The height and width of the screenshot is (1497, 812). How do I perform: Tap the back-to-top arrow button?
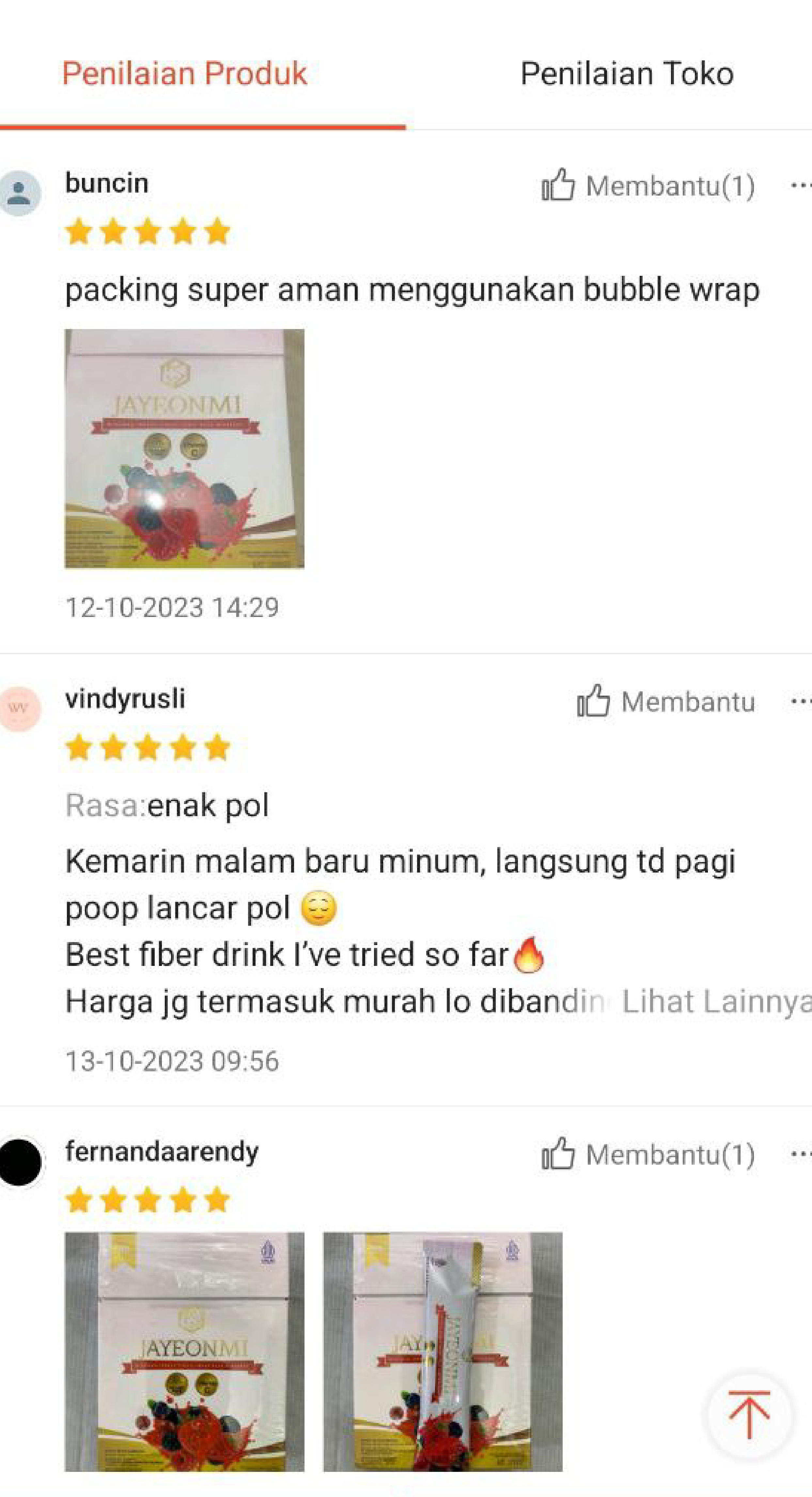[x=749, y=1414]
